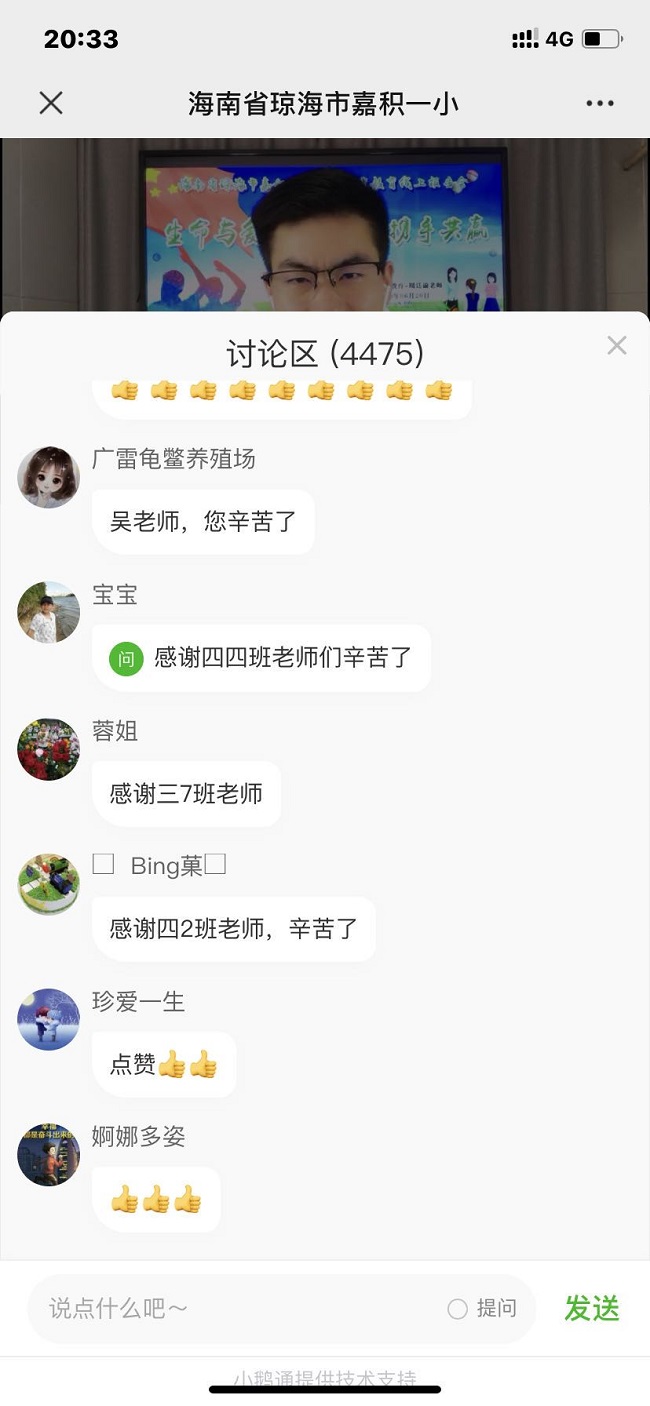Tap 发送 to send the comment
This screenshot has height=1406, width=650.
[x=592, y=1308]
